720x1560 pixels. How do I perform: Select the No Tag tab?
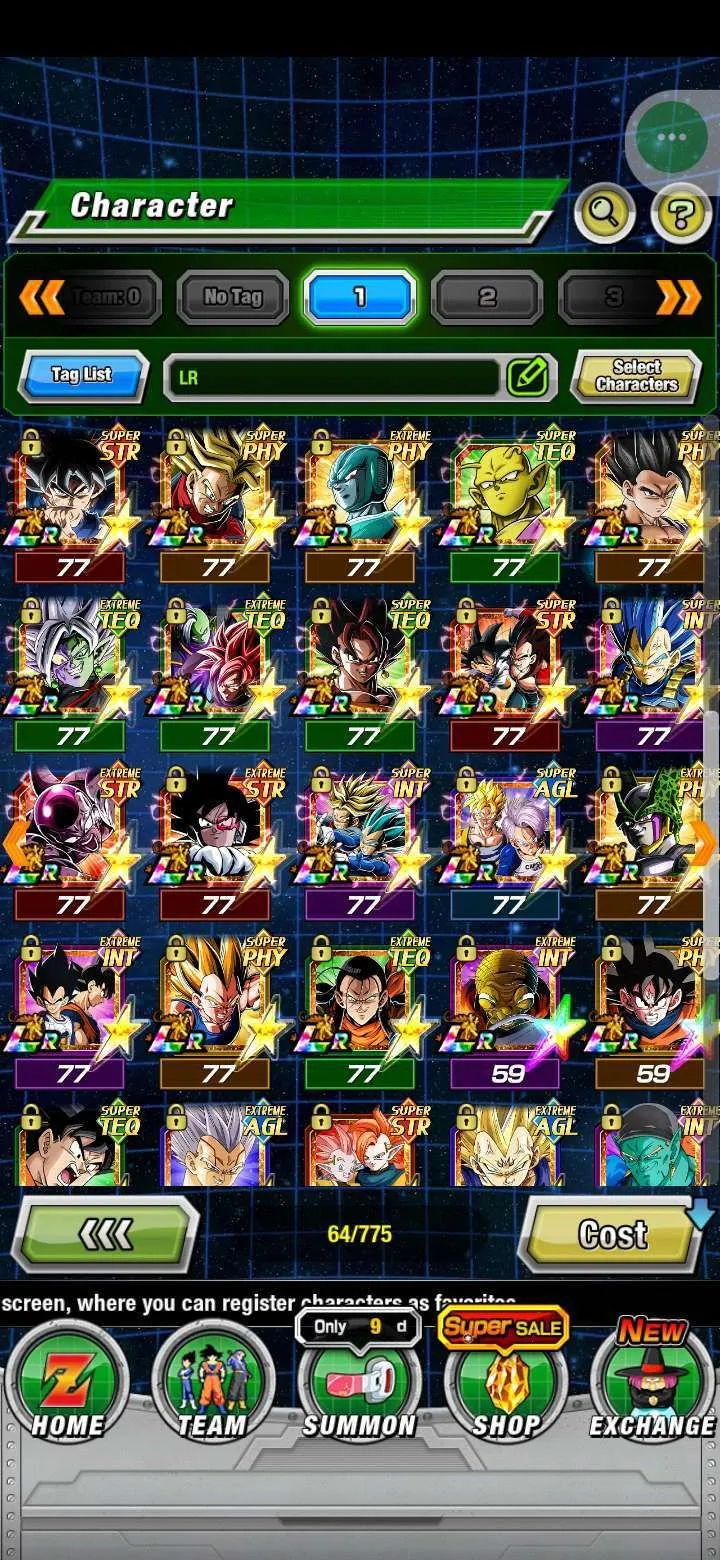click(232, 297)
